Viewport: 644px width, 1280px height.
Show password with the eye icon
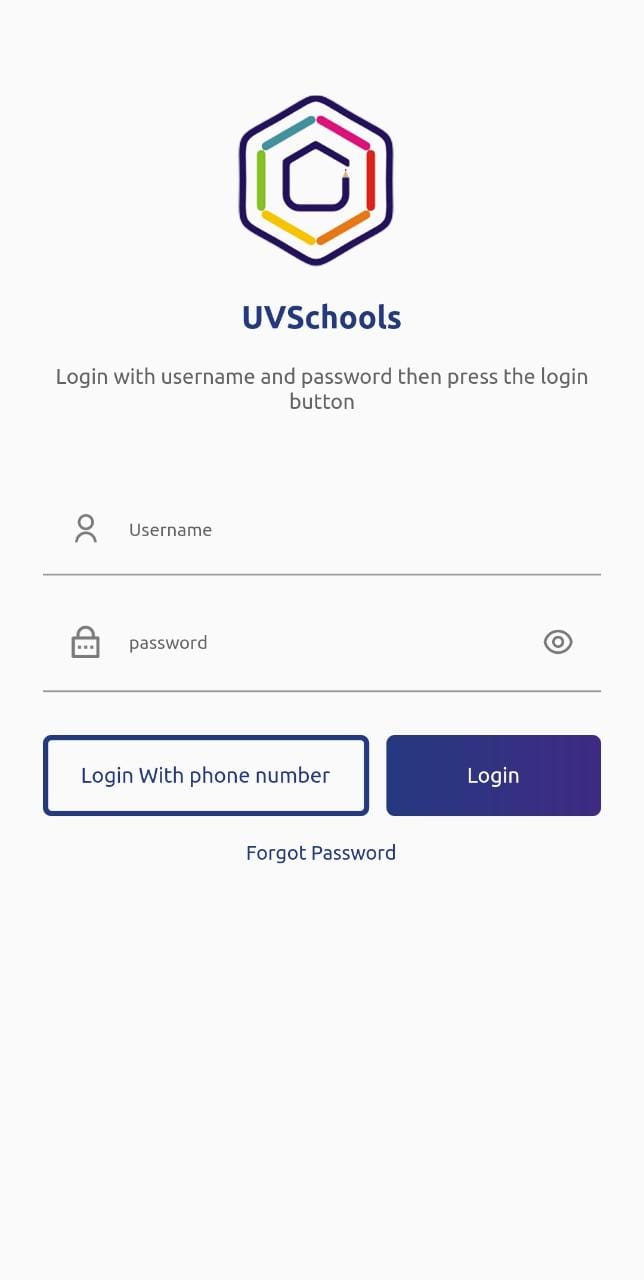[558, 642]
